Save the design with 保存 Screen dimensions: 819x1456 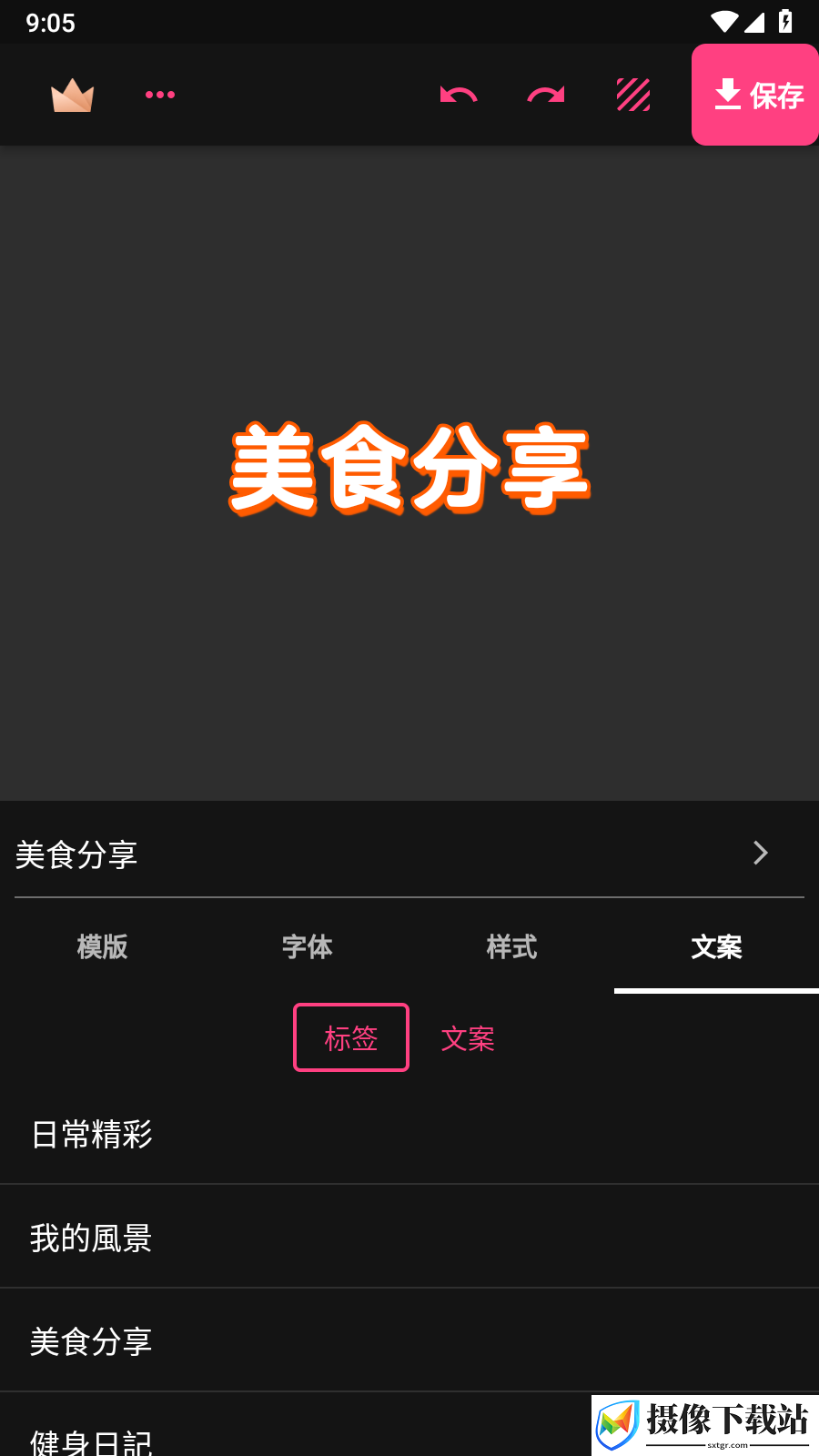coord(755,95)
